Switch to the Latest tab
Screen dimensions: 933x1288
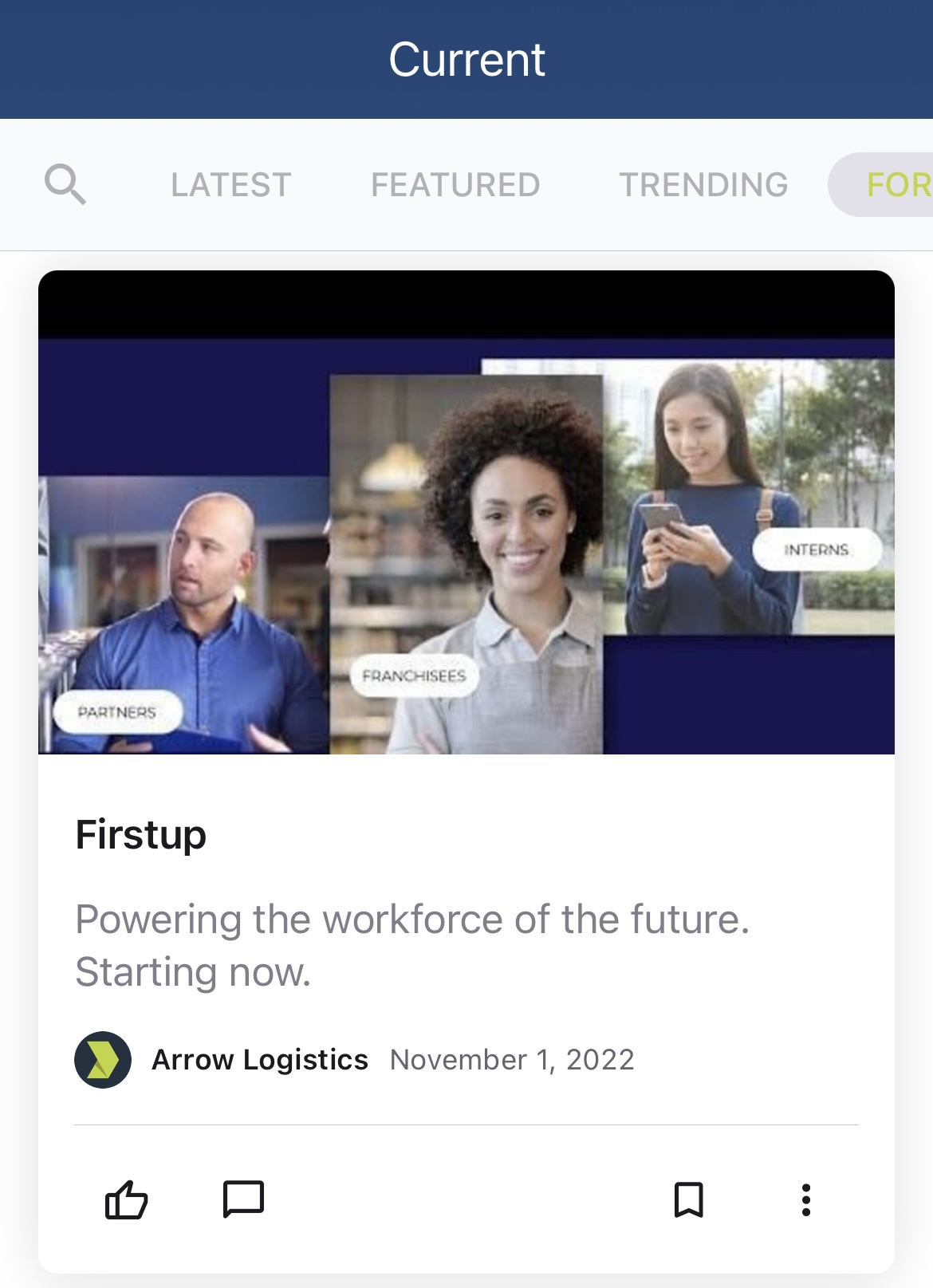231,185
